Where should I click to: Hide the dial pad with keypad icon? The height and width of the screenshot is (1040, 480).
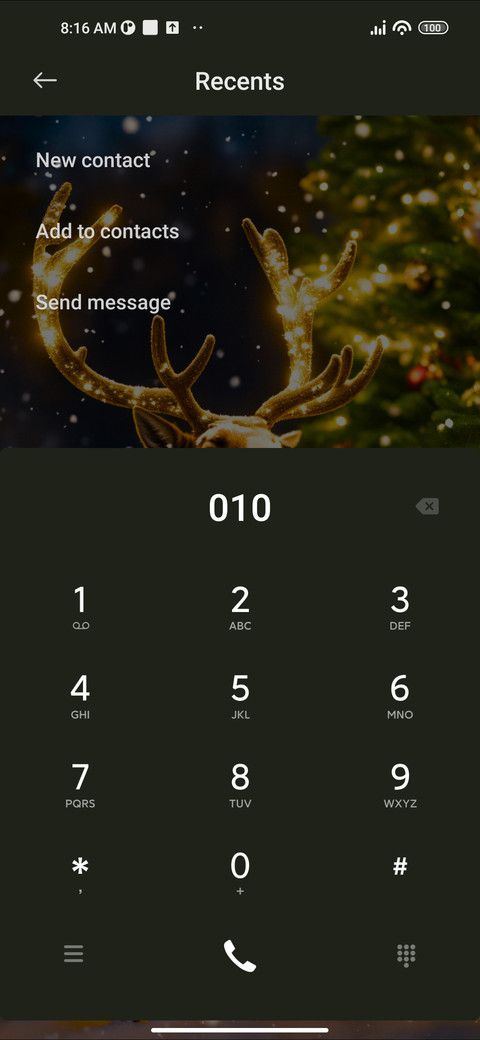[x=406, y=954]
